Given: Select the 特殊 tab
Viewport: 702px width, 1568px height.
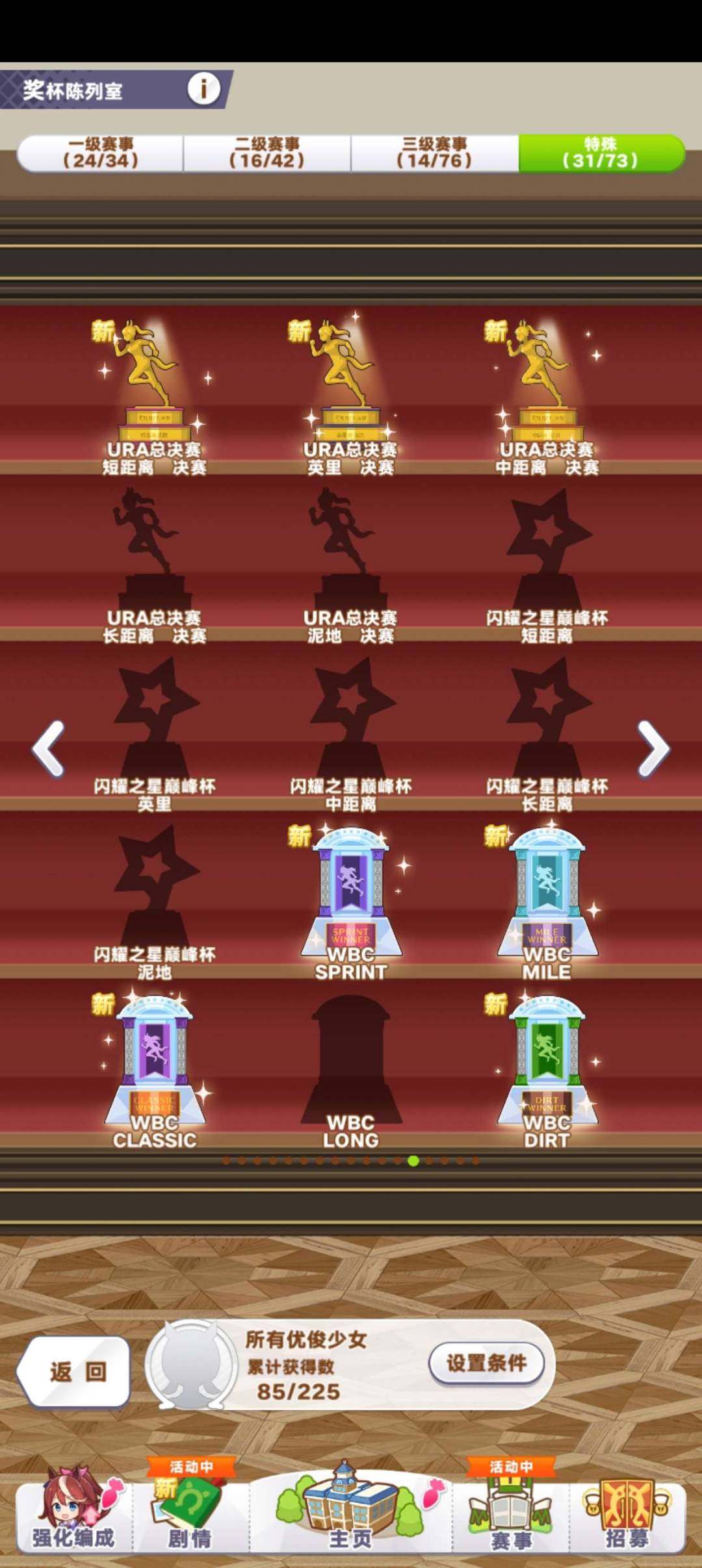Looking at the screenshot, I should (601, 153).
